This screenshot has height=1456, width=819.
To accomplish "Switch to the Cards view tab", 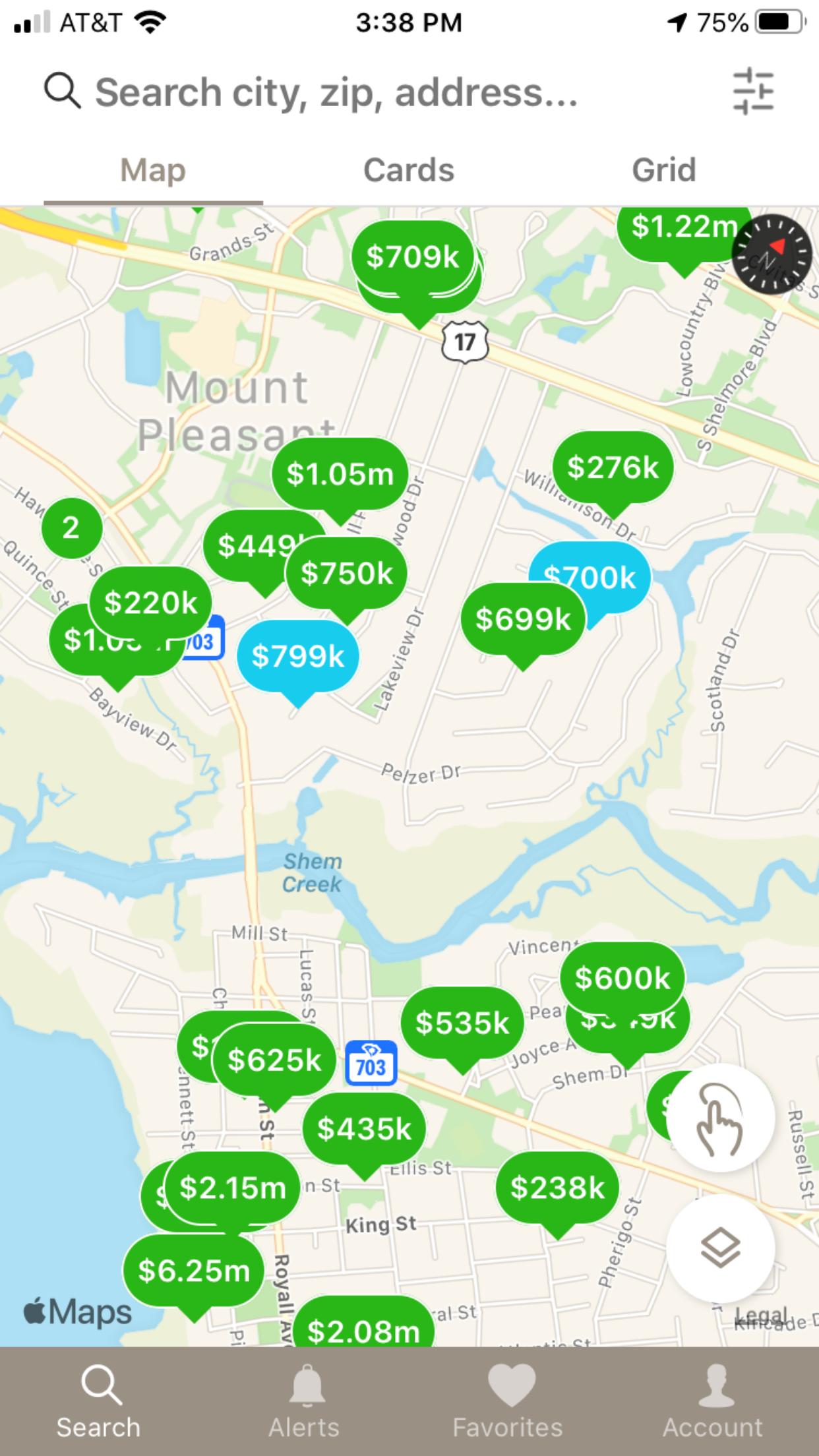I will (409, 170).
